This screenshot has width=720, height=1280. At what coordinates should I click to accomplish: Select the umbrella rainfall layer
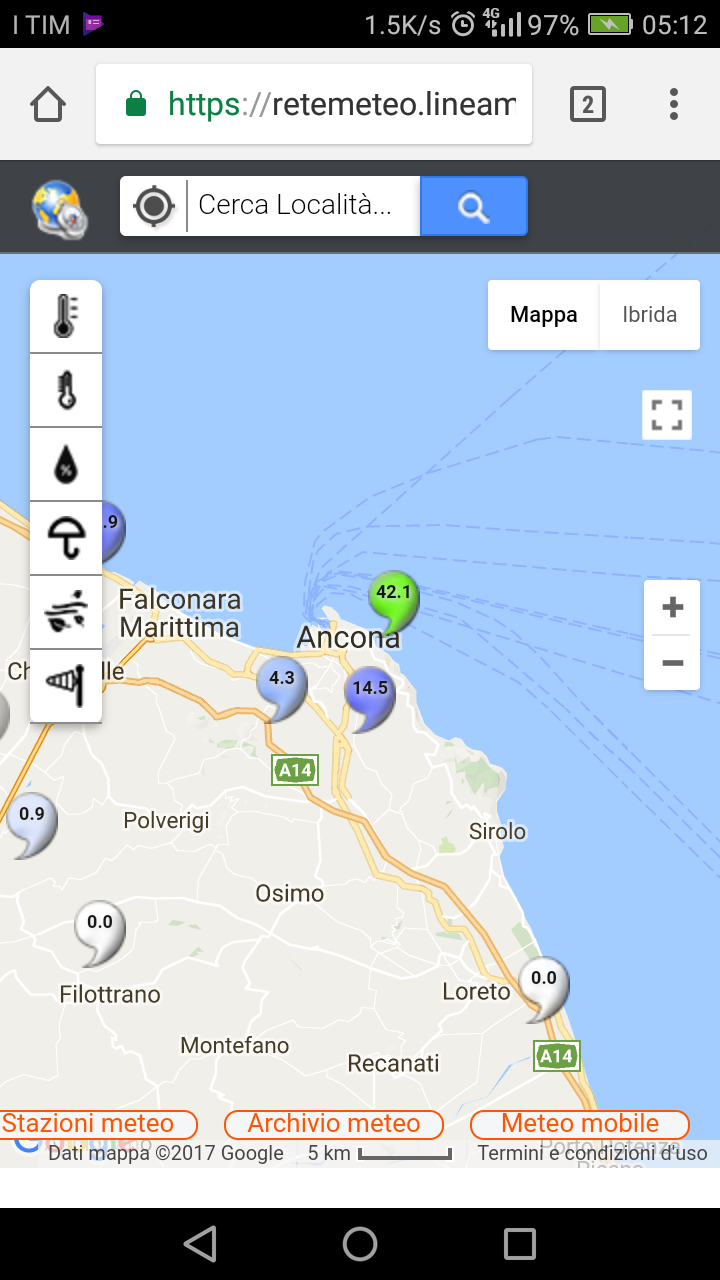66,539
